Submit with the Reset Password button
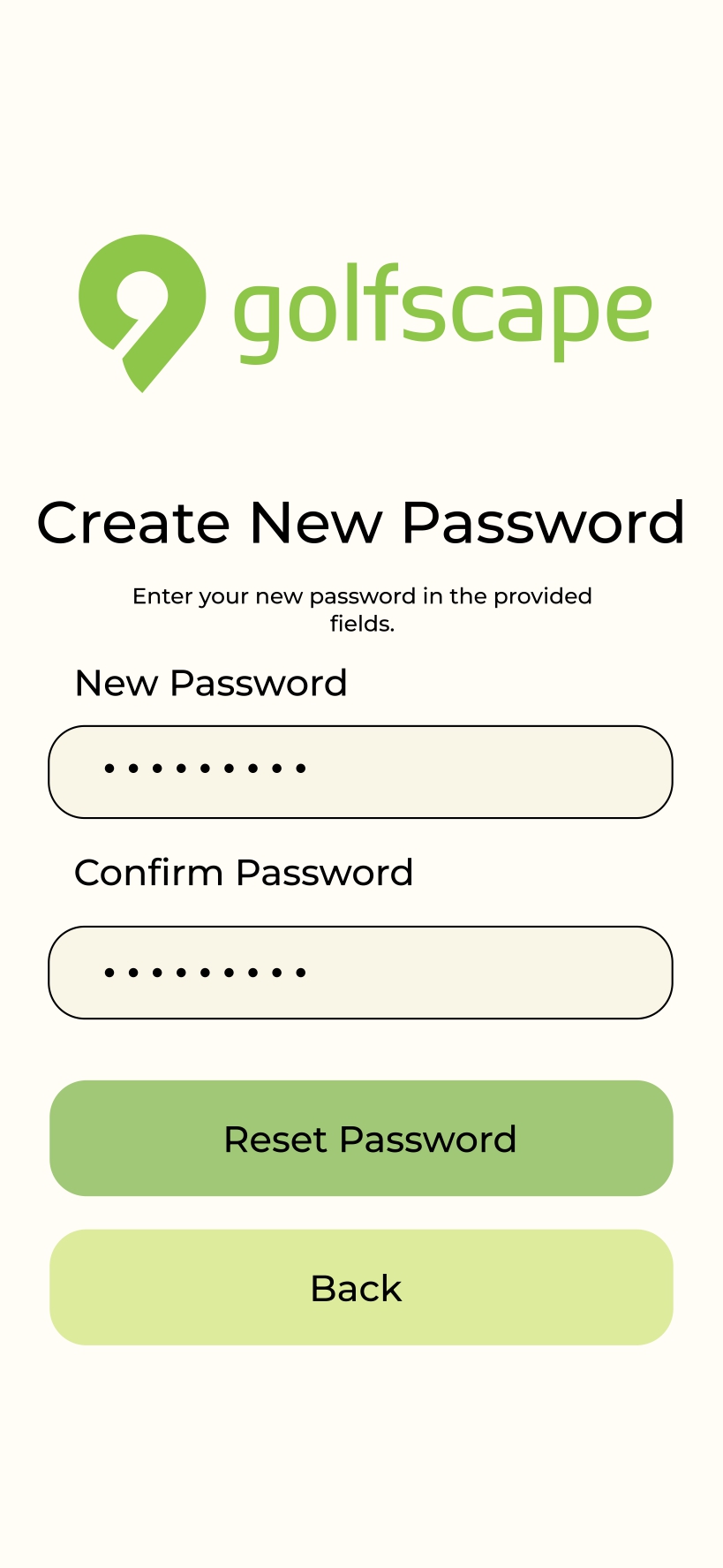 [361, 1139]
